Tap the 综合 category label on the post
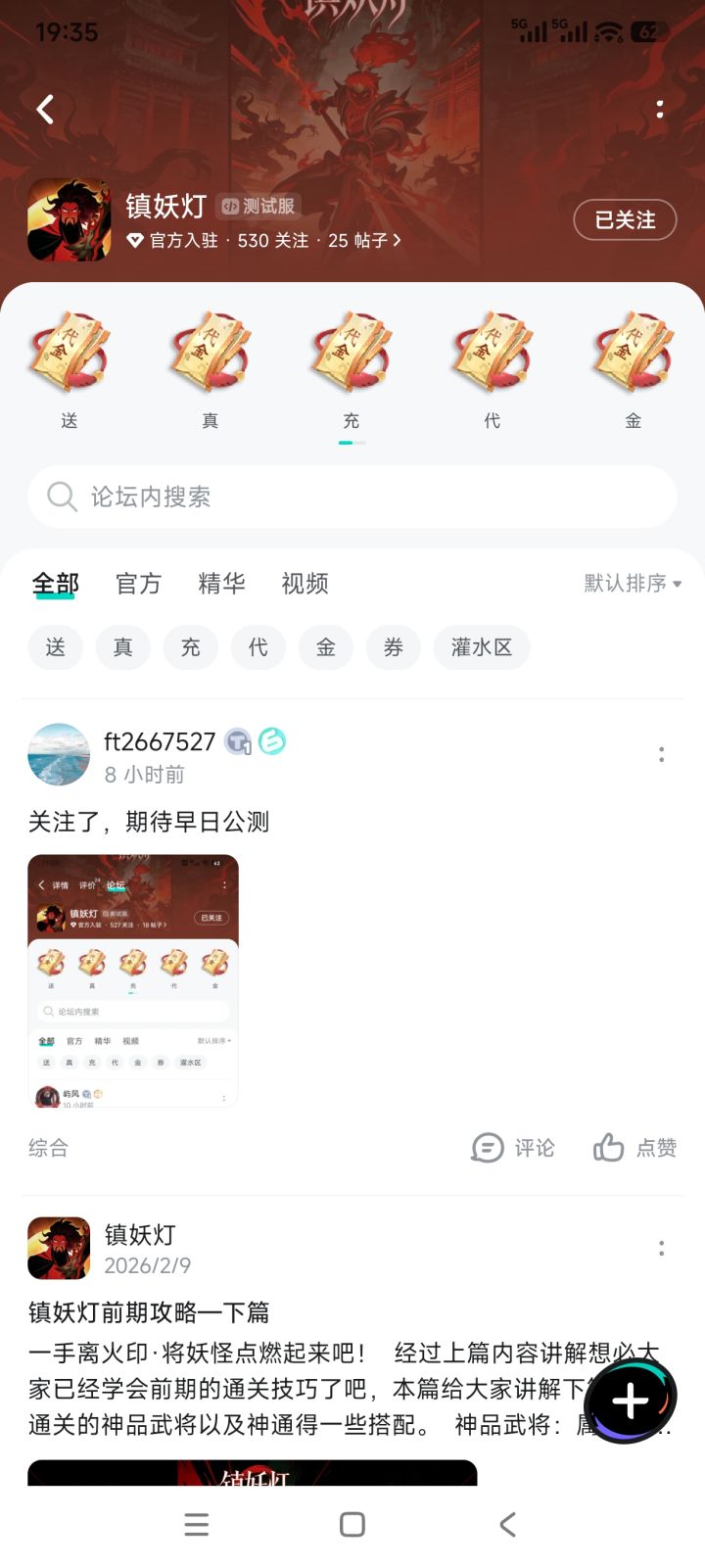This screenshot has height=1568, width=705. click(47, 1148)
